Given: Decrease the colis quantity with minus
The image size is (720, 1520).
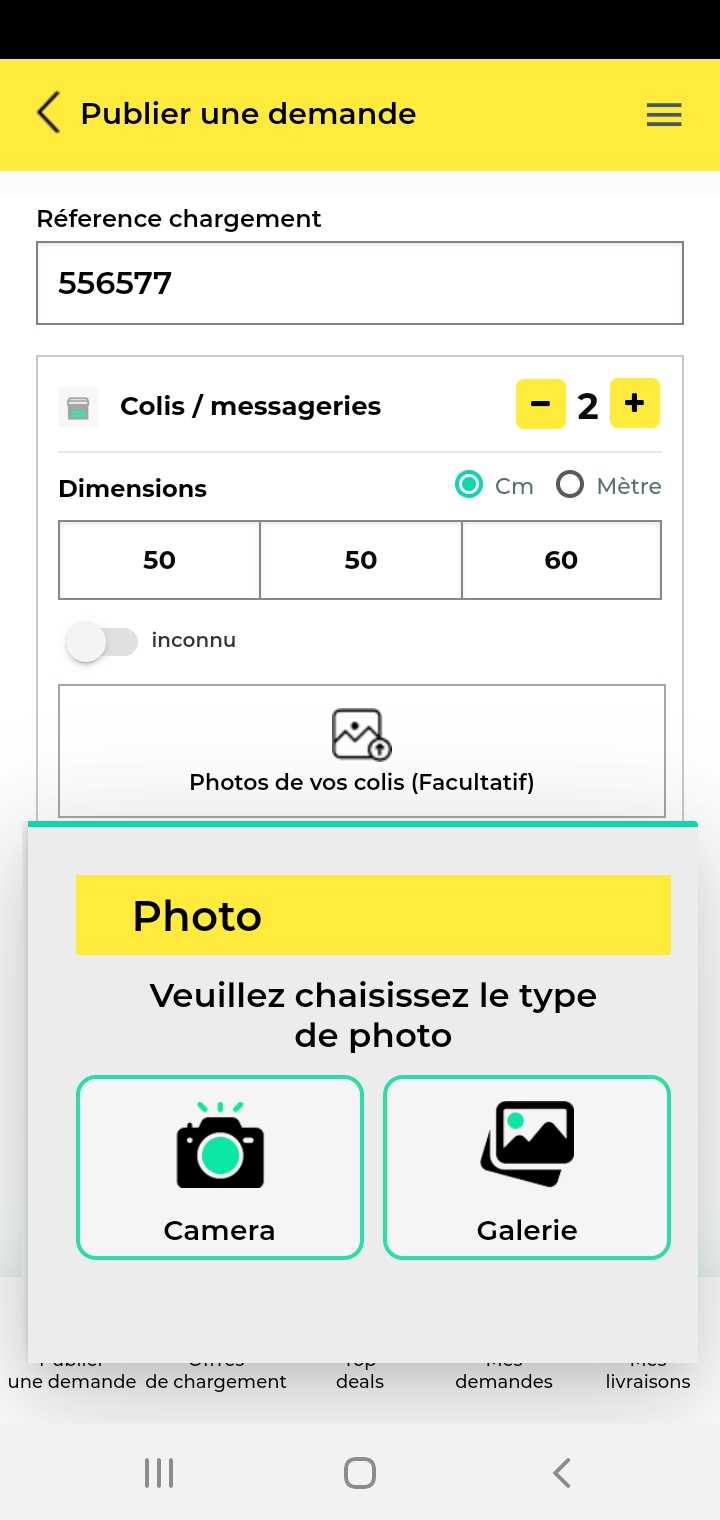Looking at the screenshot, I should pyautogui.click(x=540, y=404).
